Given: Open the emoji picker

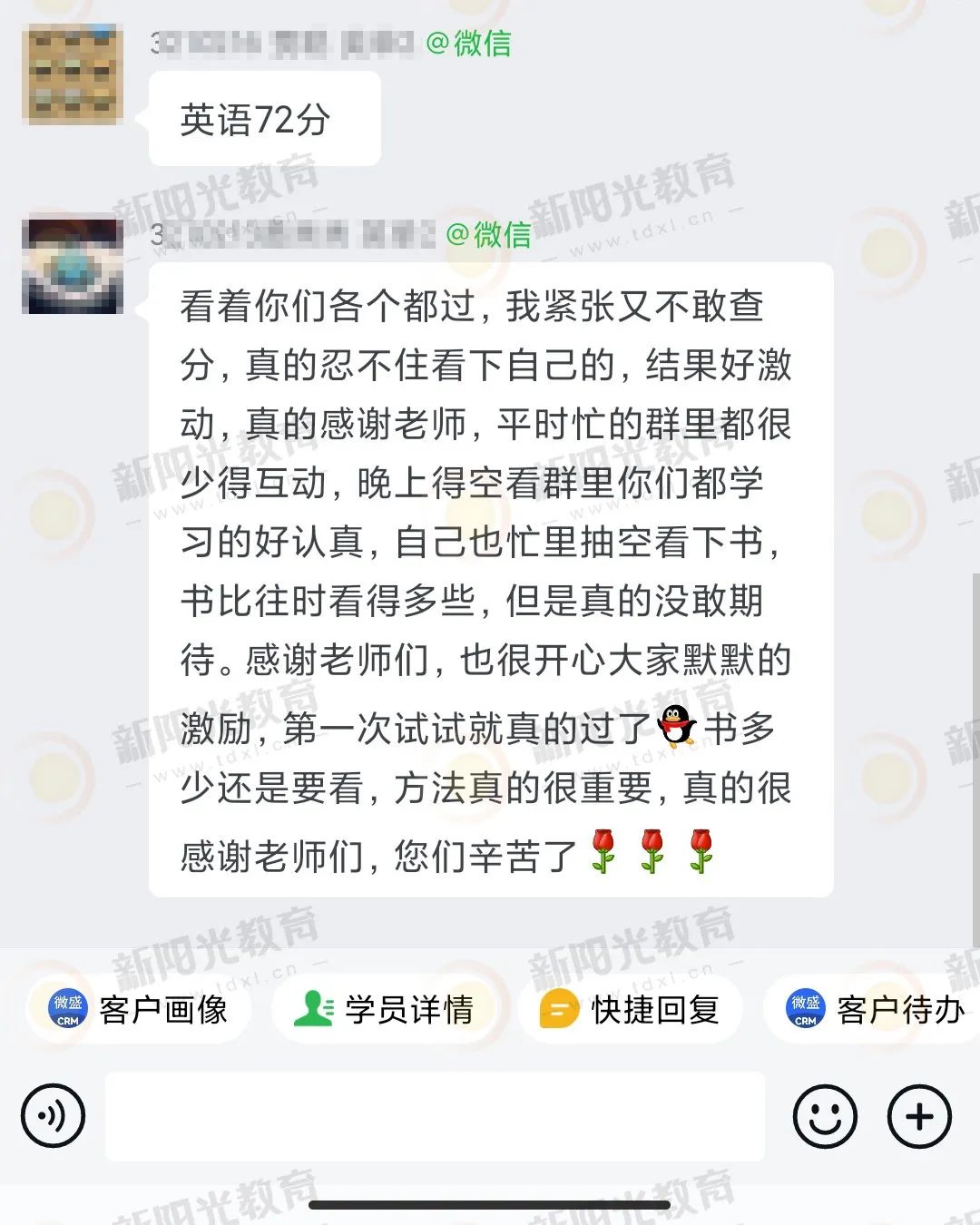Looking at the screenshot, I should (824, 1116).
